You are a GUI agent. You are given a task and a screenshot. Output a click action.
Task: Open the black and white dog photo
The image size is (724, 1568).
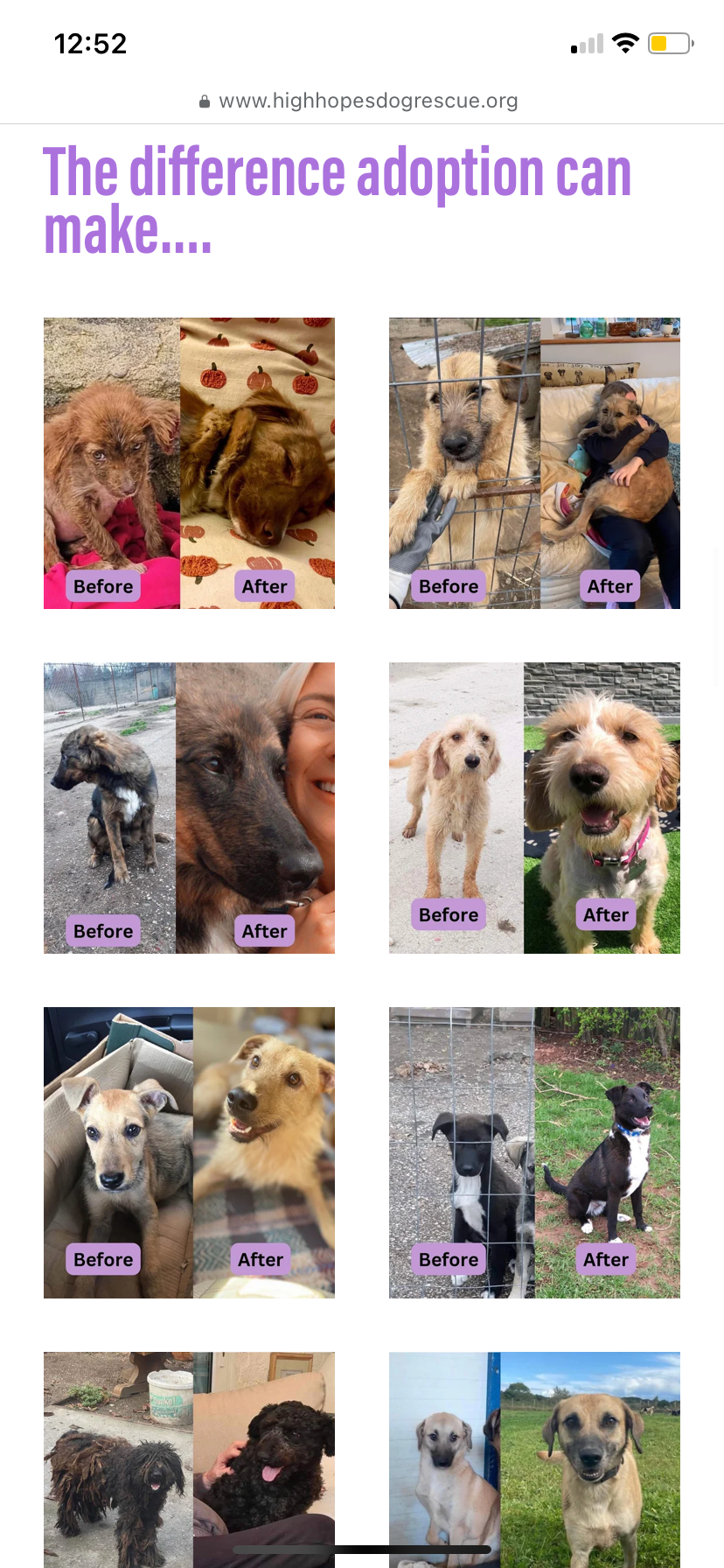tap(534, 1152)
